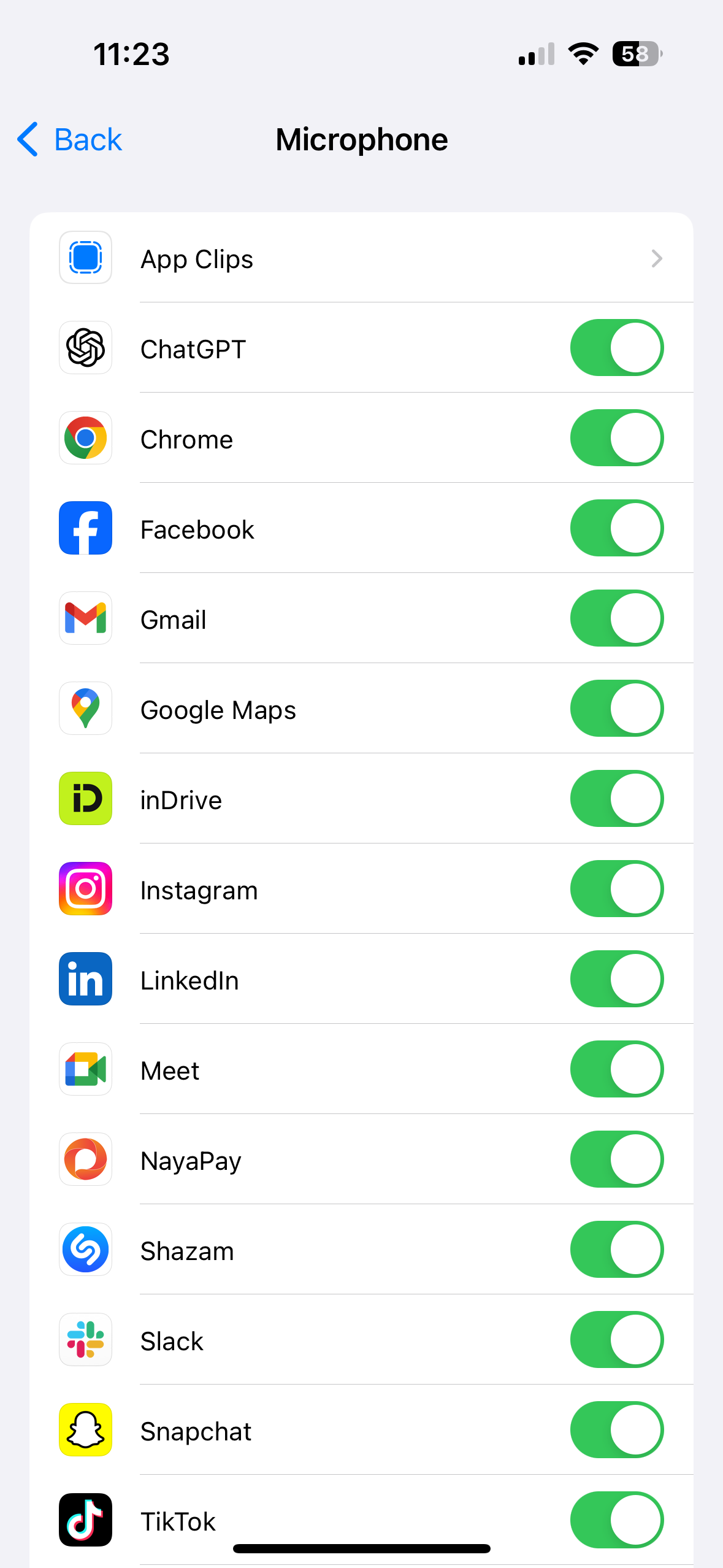
Task: Turn off Slack microphone access
Action: [x=616, y=1340]
